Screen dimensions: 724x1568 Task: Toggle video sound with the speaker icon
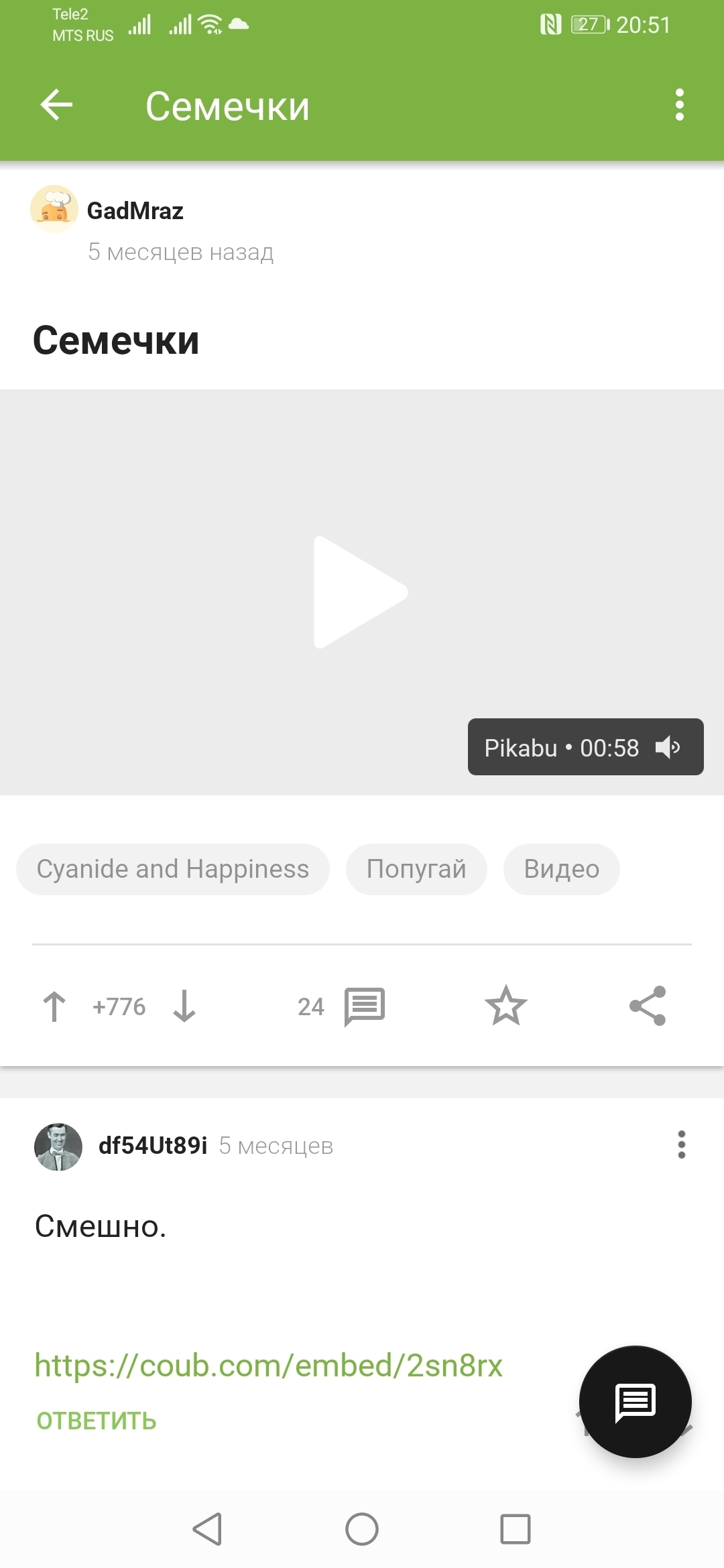tap(668, 747)
